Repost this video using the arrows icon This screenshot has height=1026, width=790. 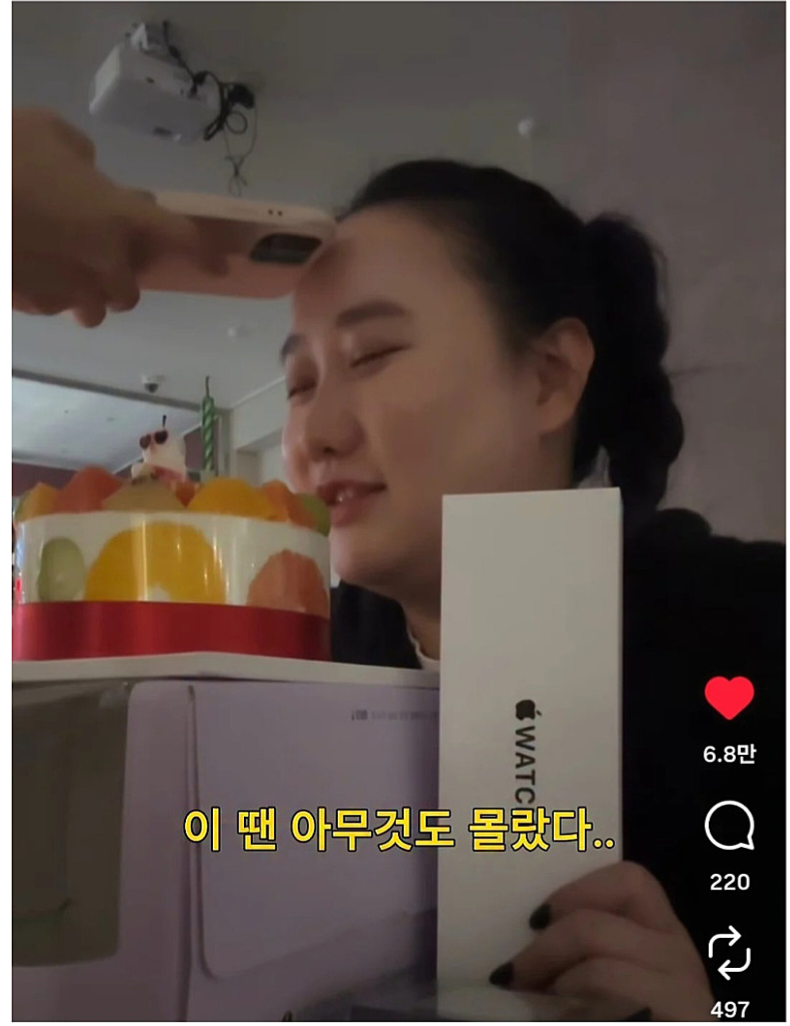[729, 951]
